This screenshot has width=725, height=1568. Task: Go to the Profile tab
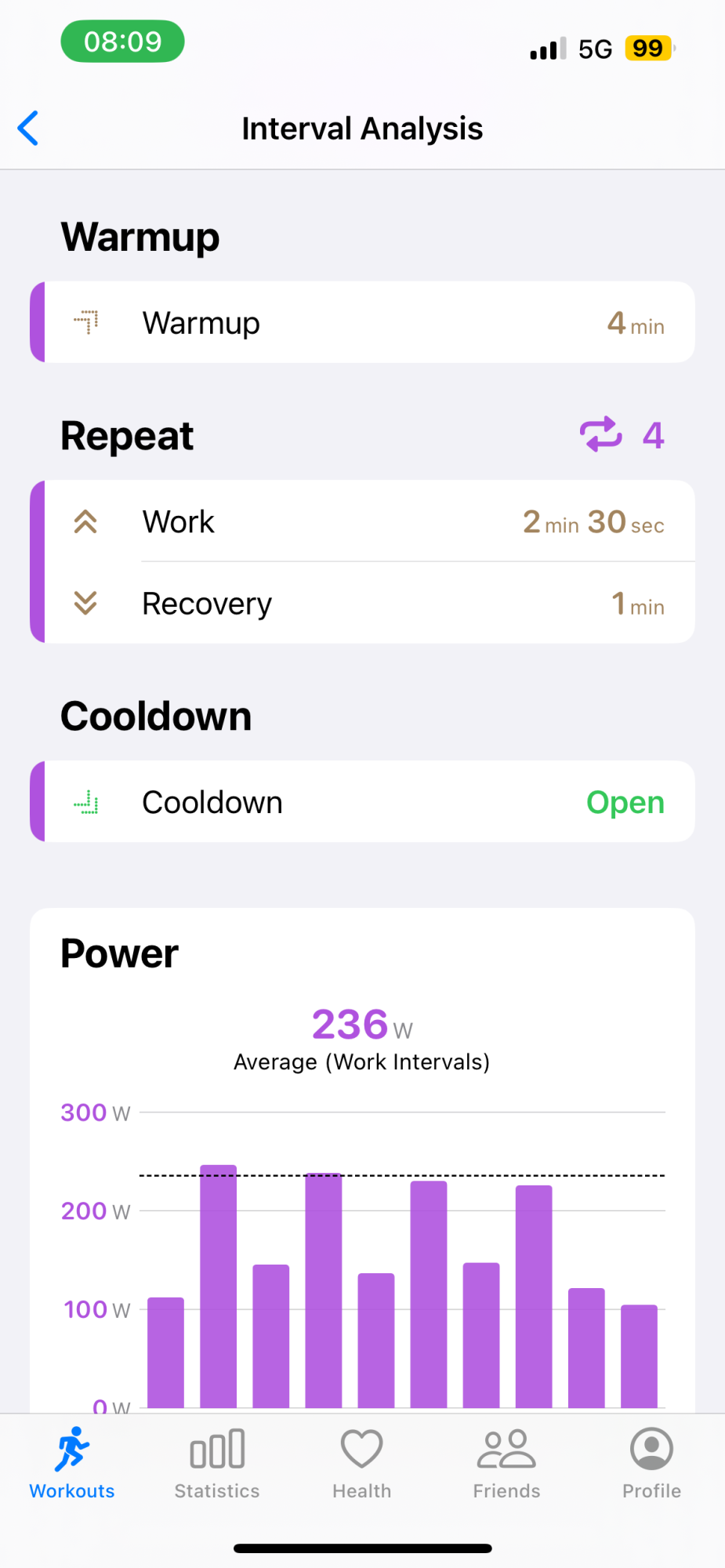pyautogui.click(x=651, y=1463)
